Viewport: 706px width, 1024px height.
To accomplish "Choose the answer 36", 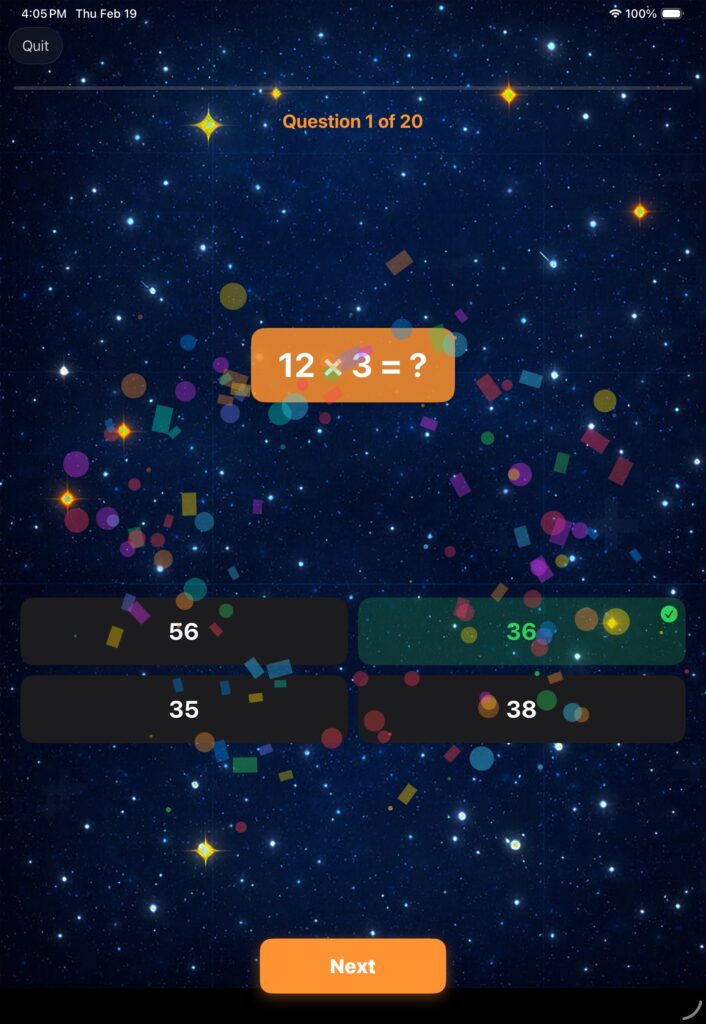I will pos(521,631).
